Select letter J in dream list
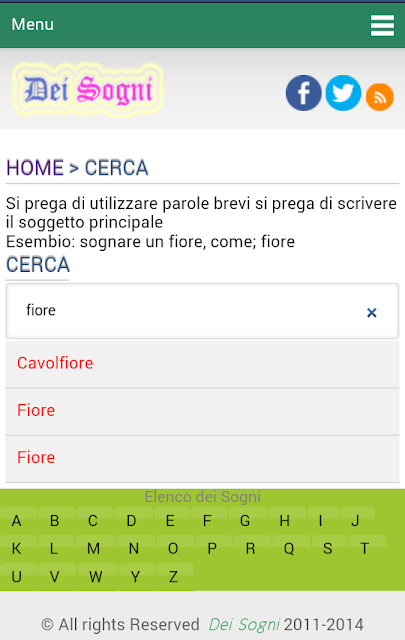 click(x=357, y=520)
